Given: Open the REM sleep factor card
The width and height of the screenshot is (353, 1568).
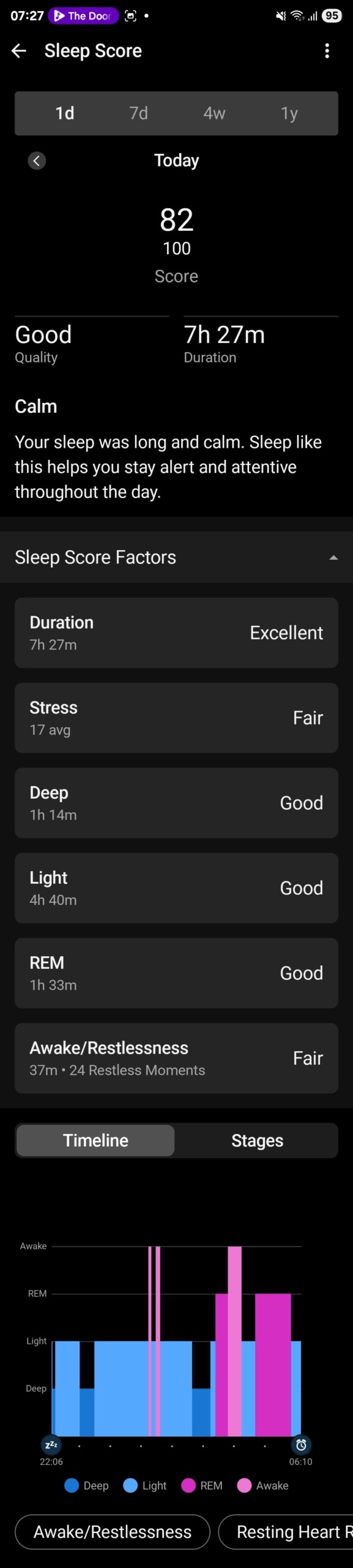Looking at the screenshot, I should tap(176, 973).
